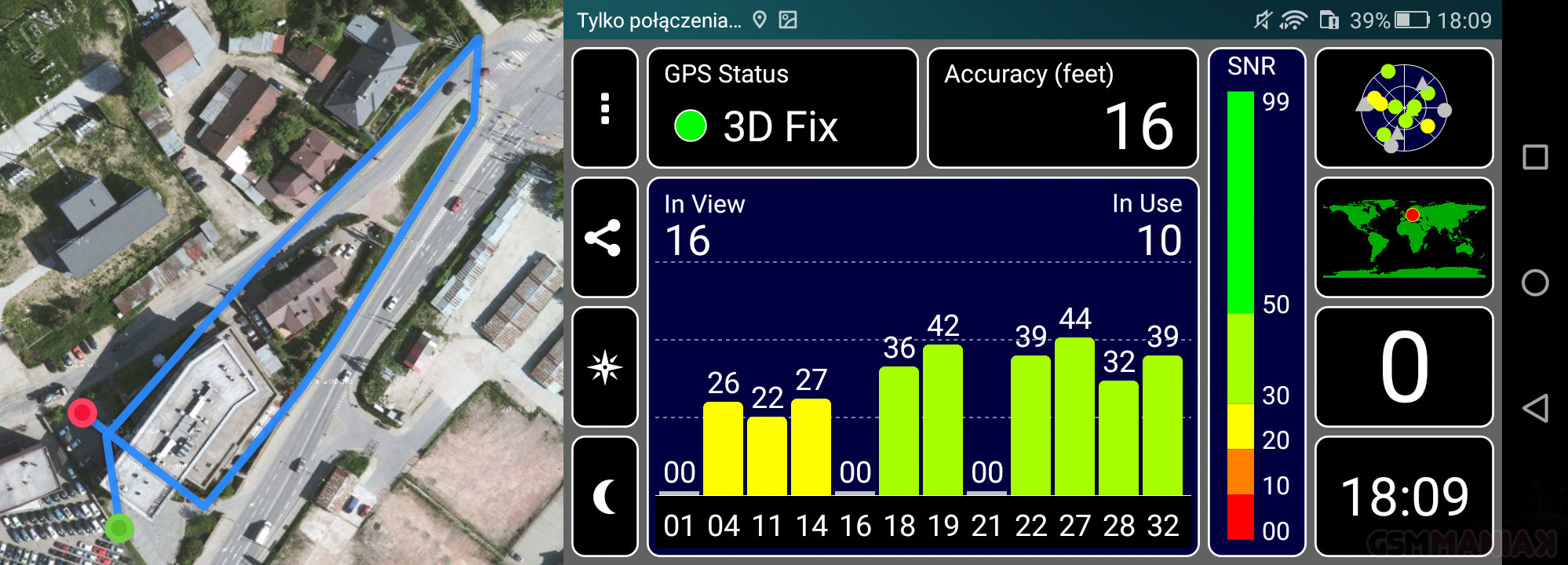Open the three-dot overflow menu
This screenshot has height=565, width=1568.
click(604, 108)
